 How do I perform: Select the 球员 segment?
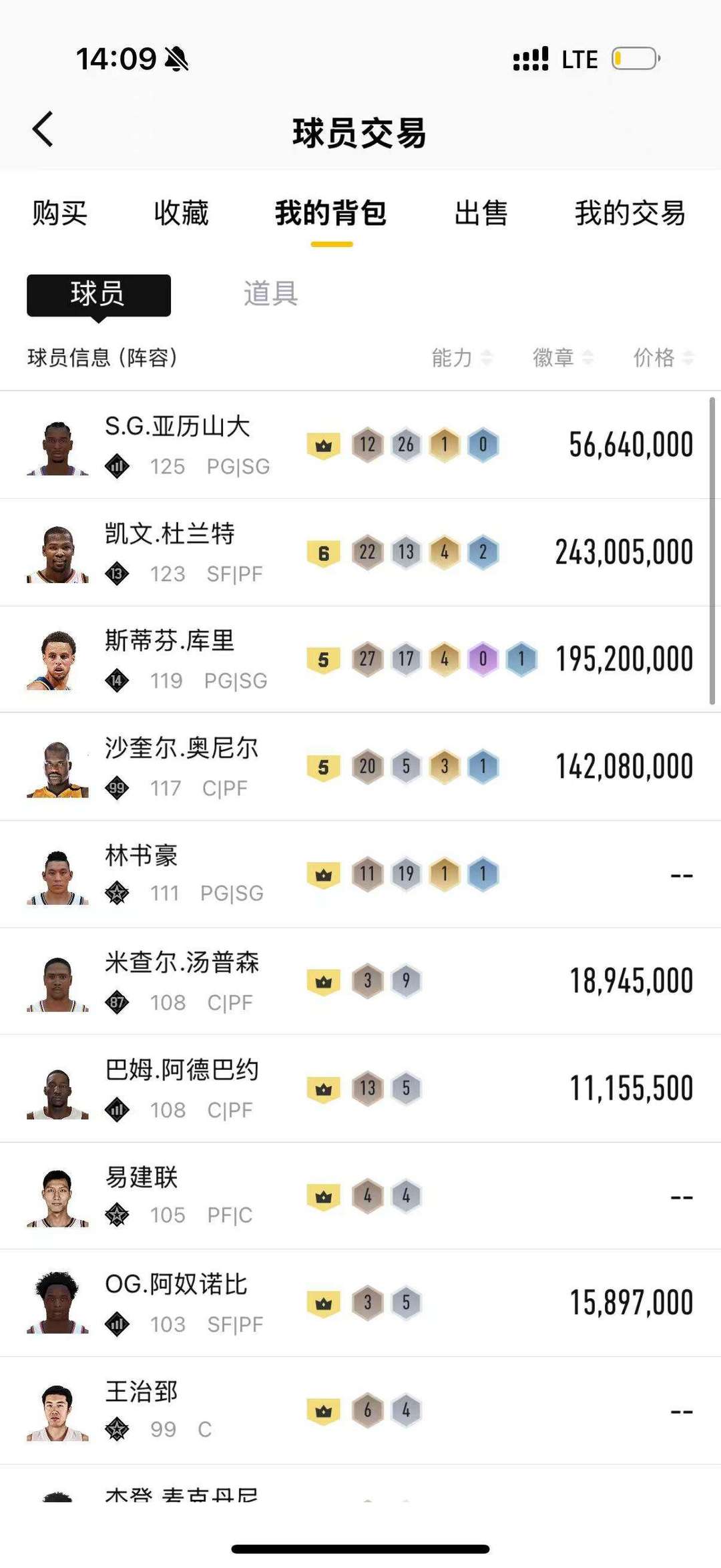(99, 295)
